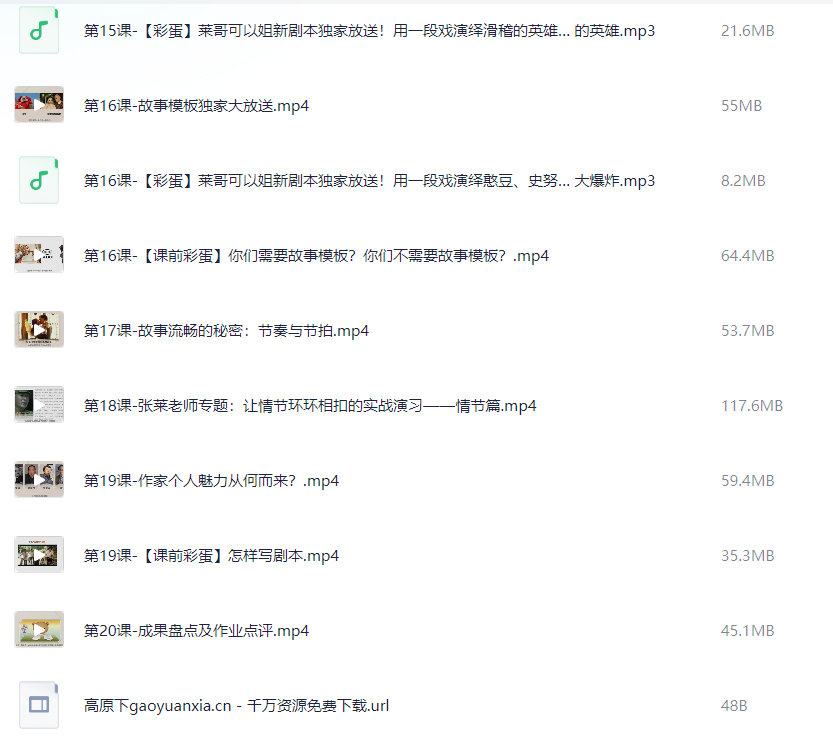Open 第16课-故事模板独家大放送.mp4
This screenshot has height=741, width=833.
tap(196, 106)
